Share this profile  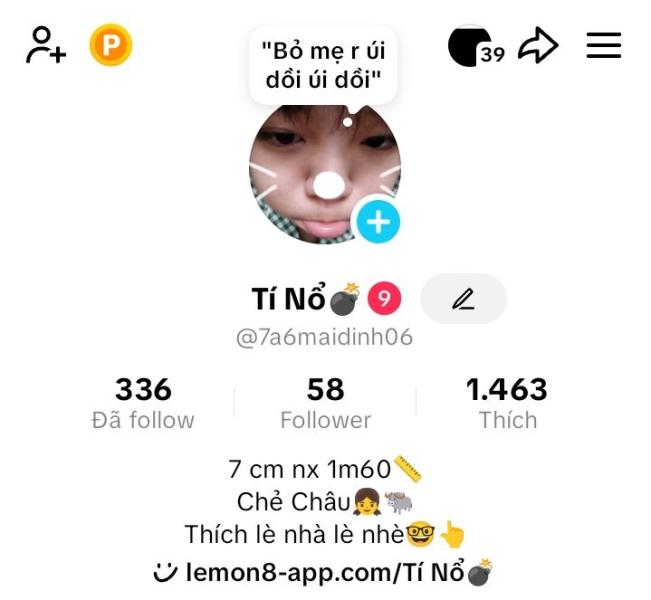pyautogui.click(x=538, y=45)
